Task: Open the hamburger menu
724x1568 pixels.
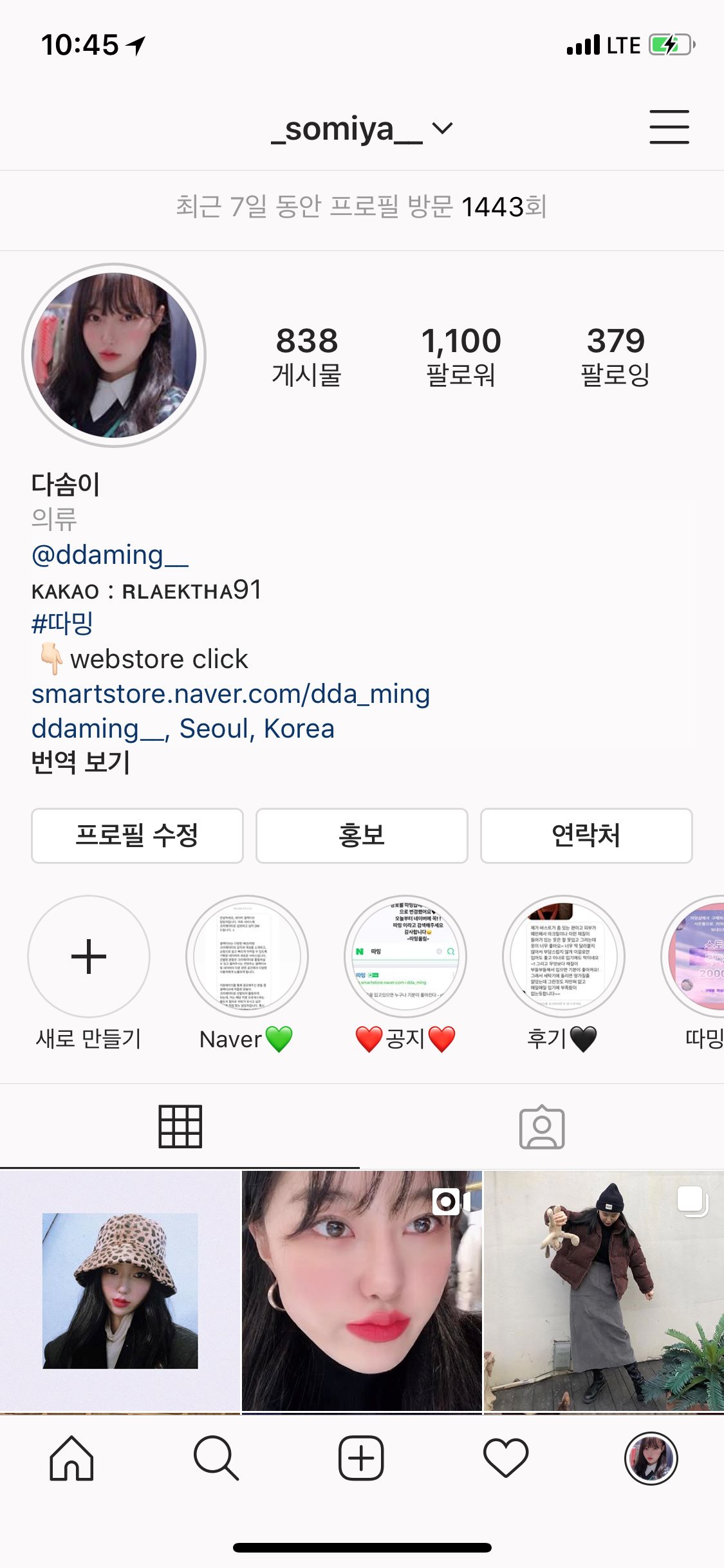Action: pyautogui.click(x=669, y=127)
